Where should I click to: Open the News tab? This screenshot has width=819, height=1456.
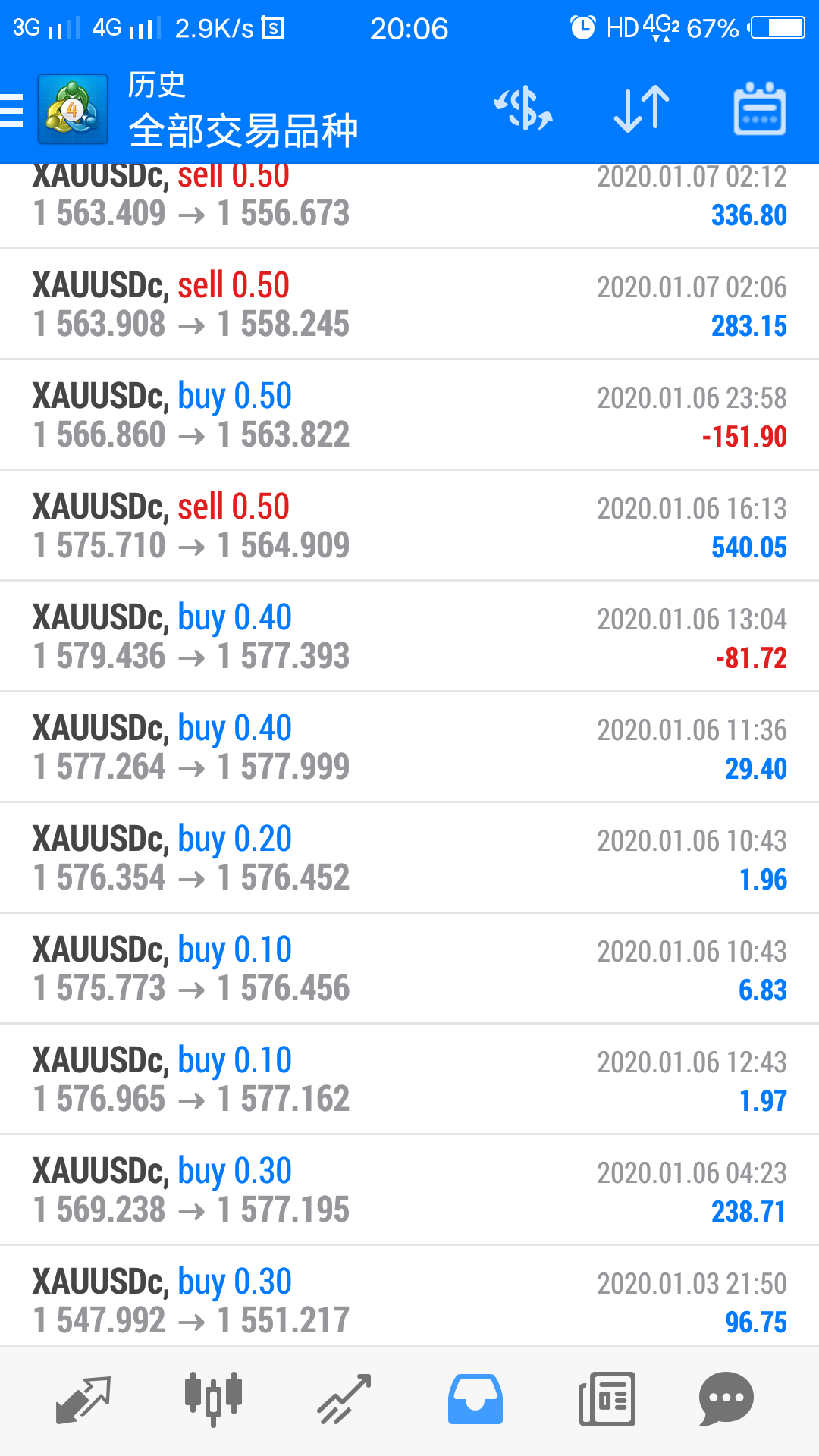tap(607, 1399)
